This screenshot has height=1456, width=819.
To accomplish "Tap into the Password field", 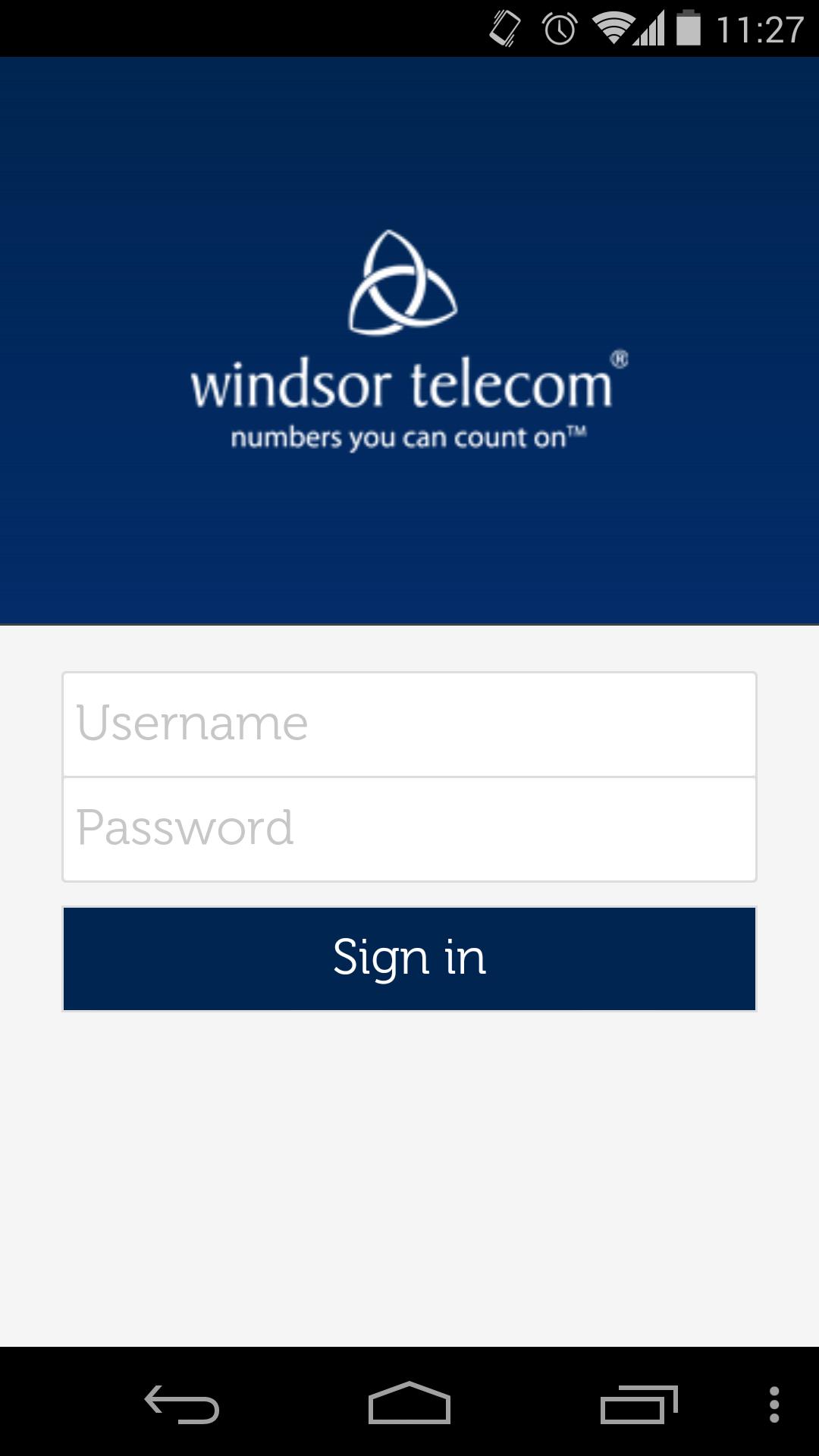I will pos(409,829).
